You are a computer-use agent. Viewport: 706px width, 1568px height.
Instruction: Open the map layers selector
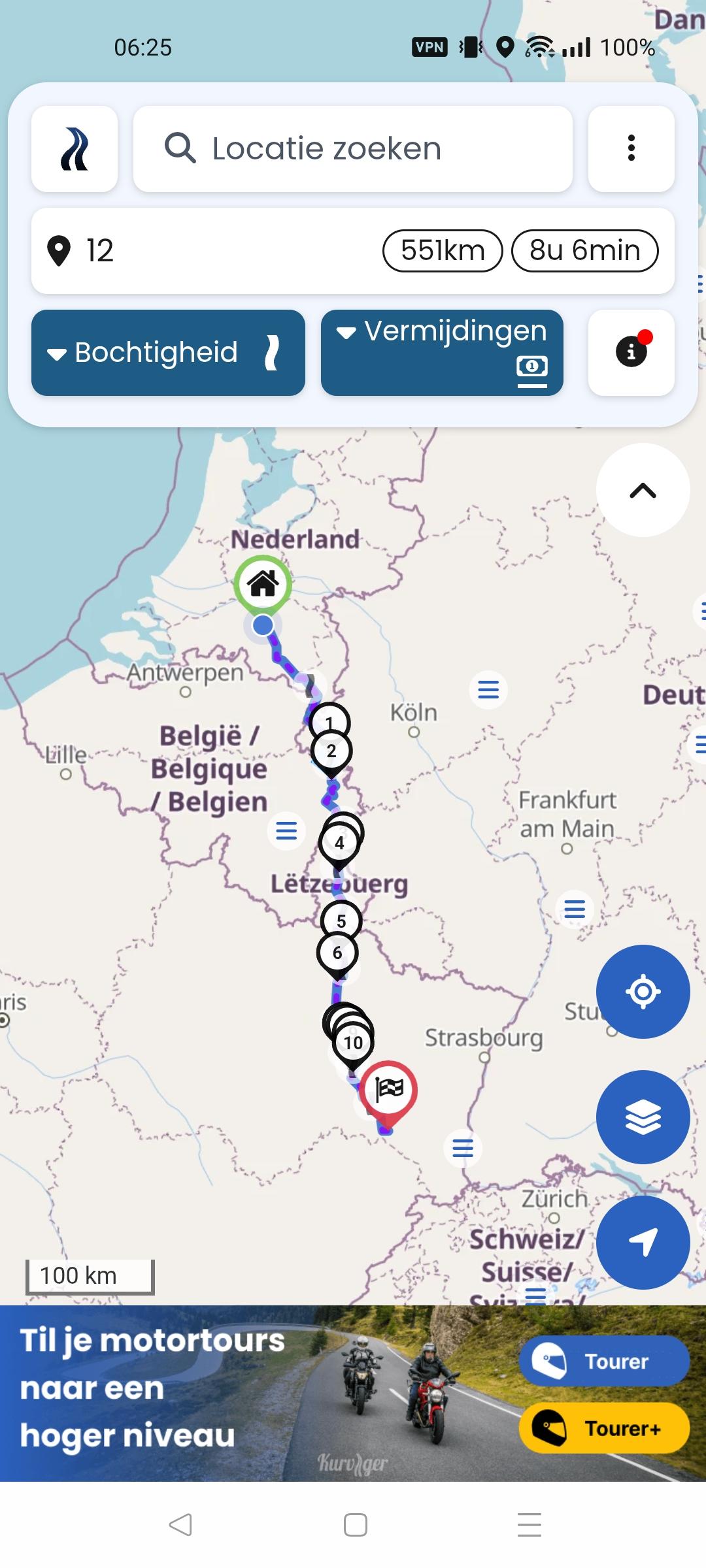643,1117
